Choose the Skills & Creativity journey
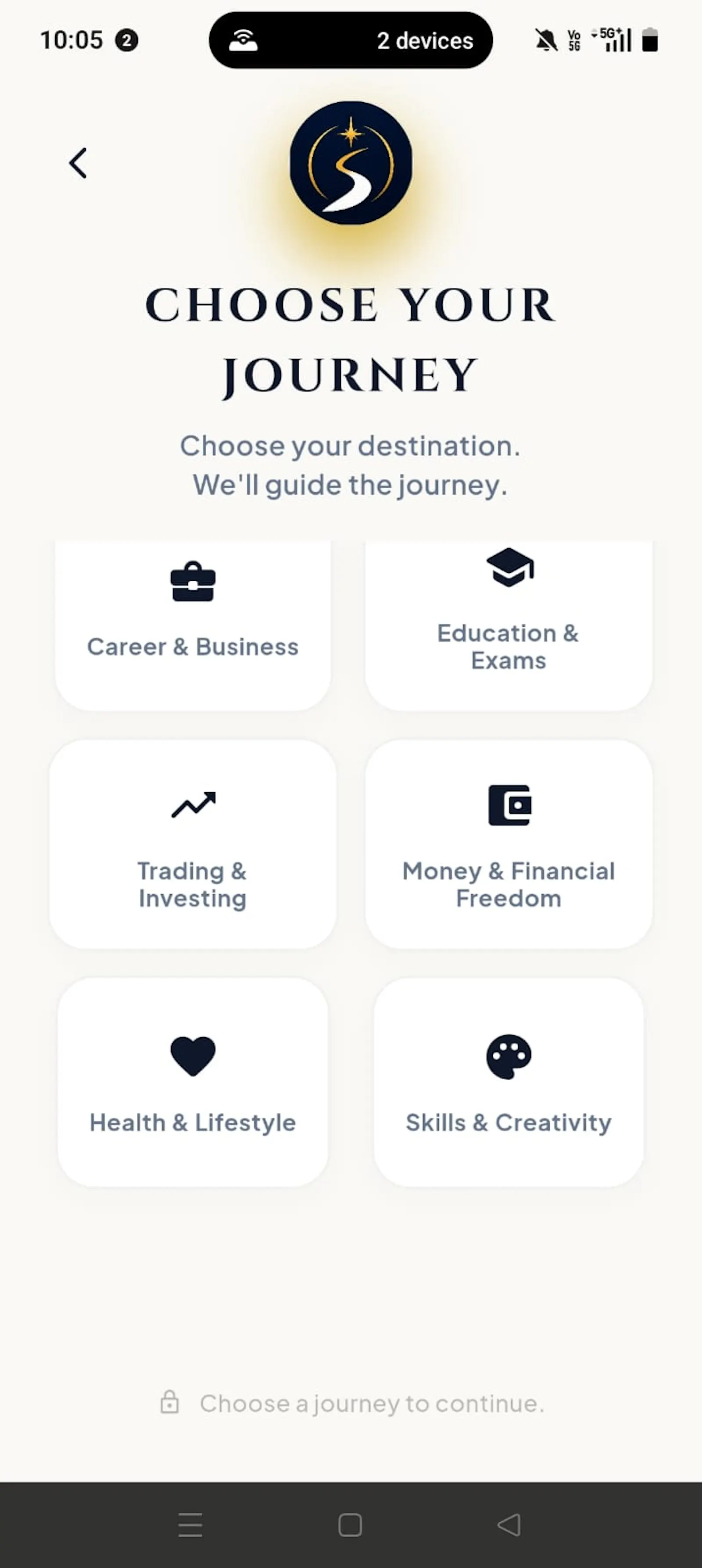Image resolution: width=702 pixels, height=1568 pixels. tap(509, 1082)
